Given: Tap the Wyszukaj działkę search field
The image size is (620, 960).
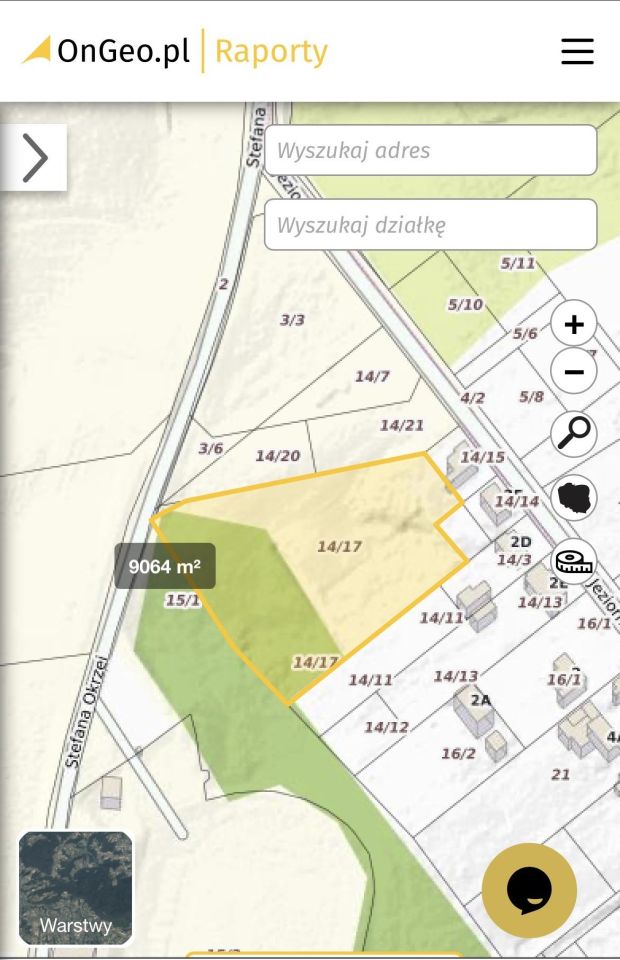Looking at the screenshot, I should point(430,225).
